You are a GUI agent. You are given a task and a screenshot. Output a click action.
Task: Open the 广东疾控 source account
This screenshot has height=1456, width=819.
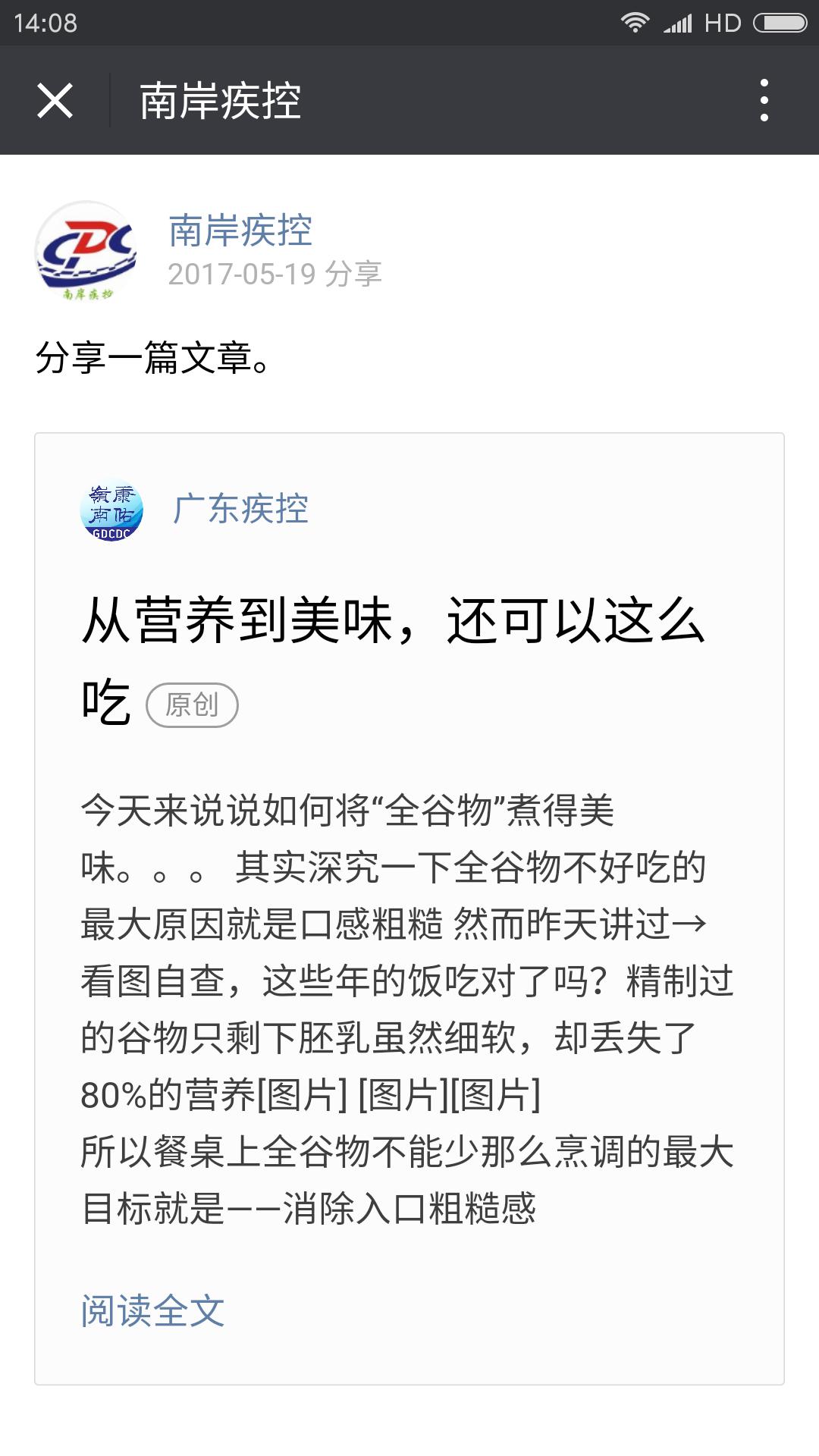click(240, 509)
